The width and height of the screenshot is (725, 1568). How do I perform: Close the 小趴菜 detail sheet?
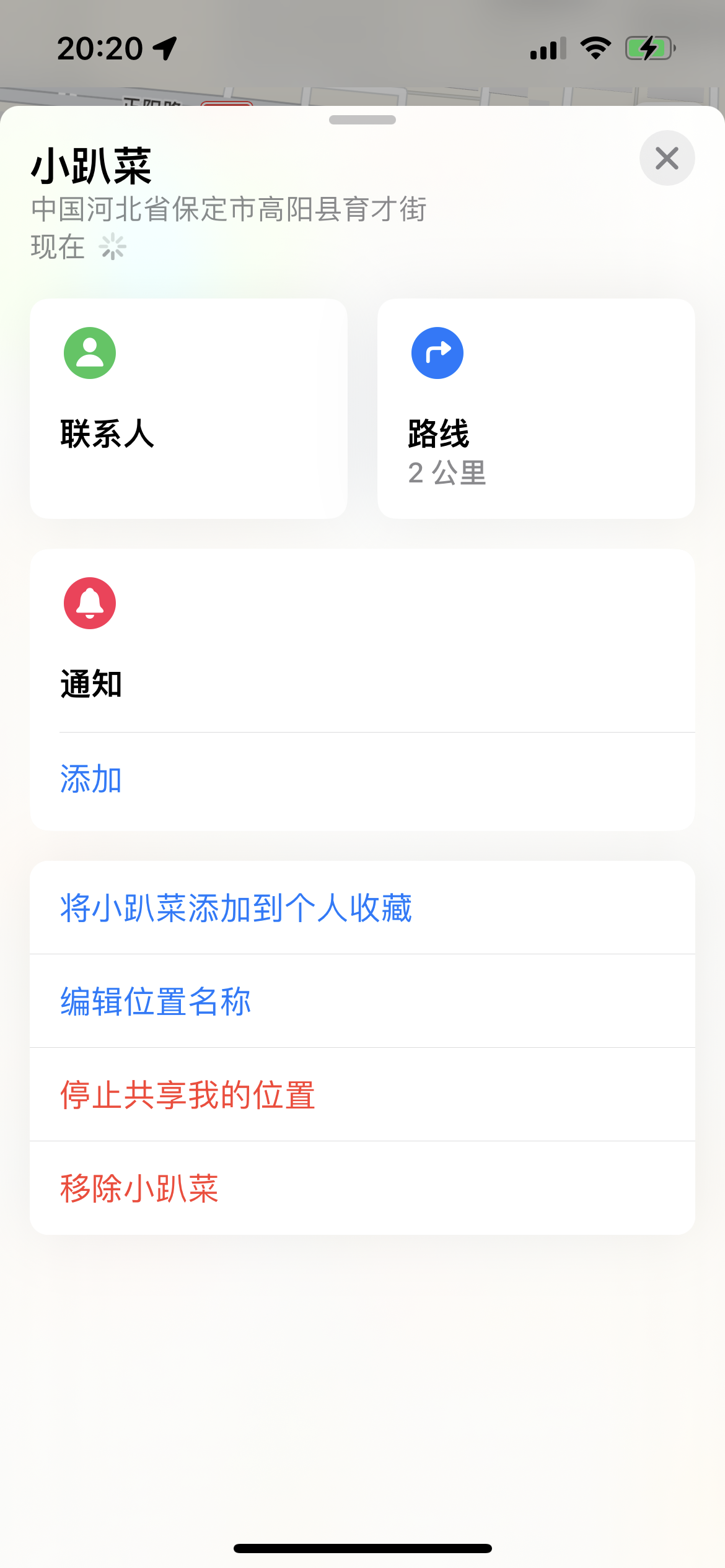tap(667, 159)
